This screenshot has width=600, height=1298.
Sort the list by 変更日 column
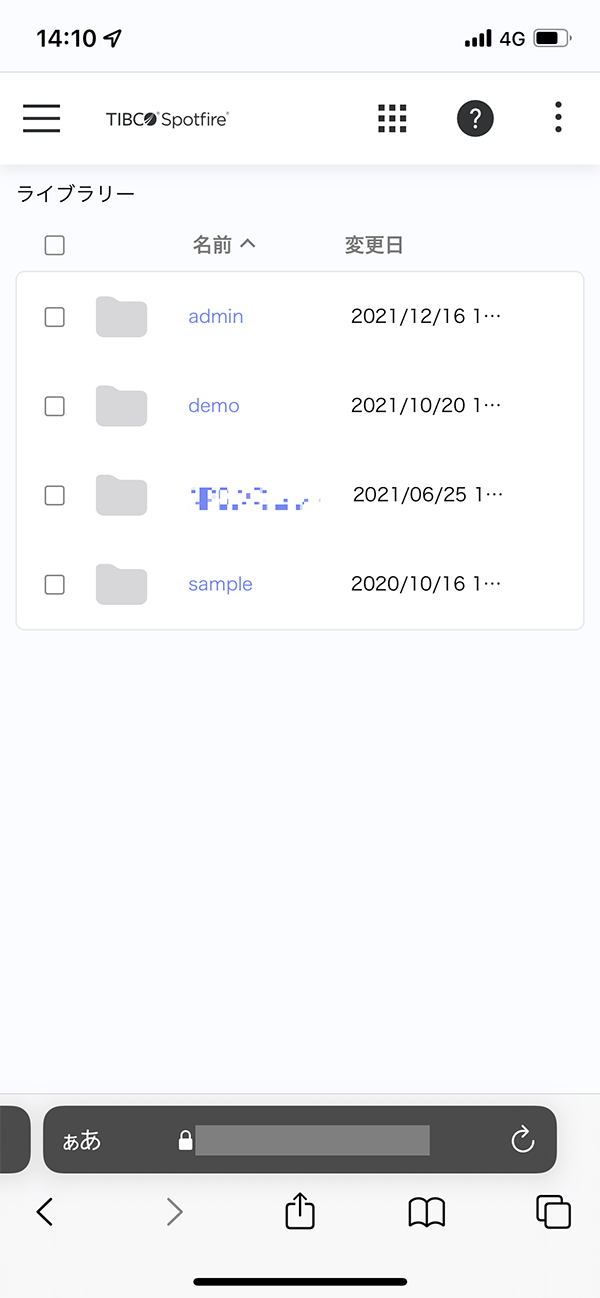click(x=374, y=245)
